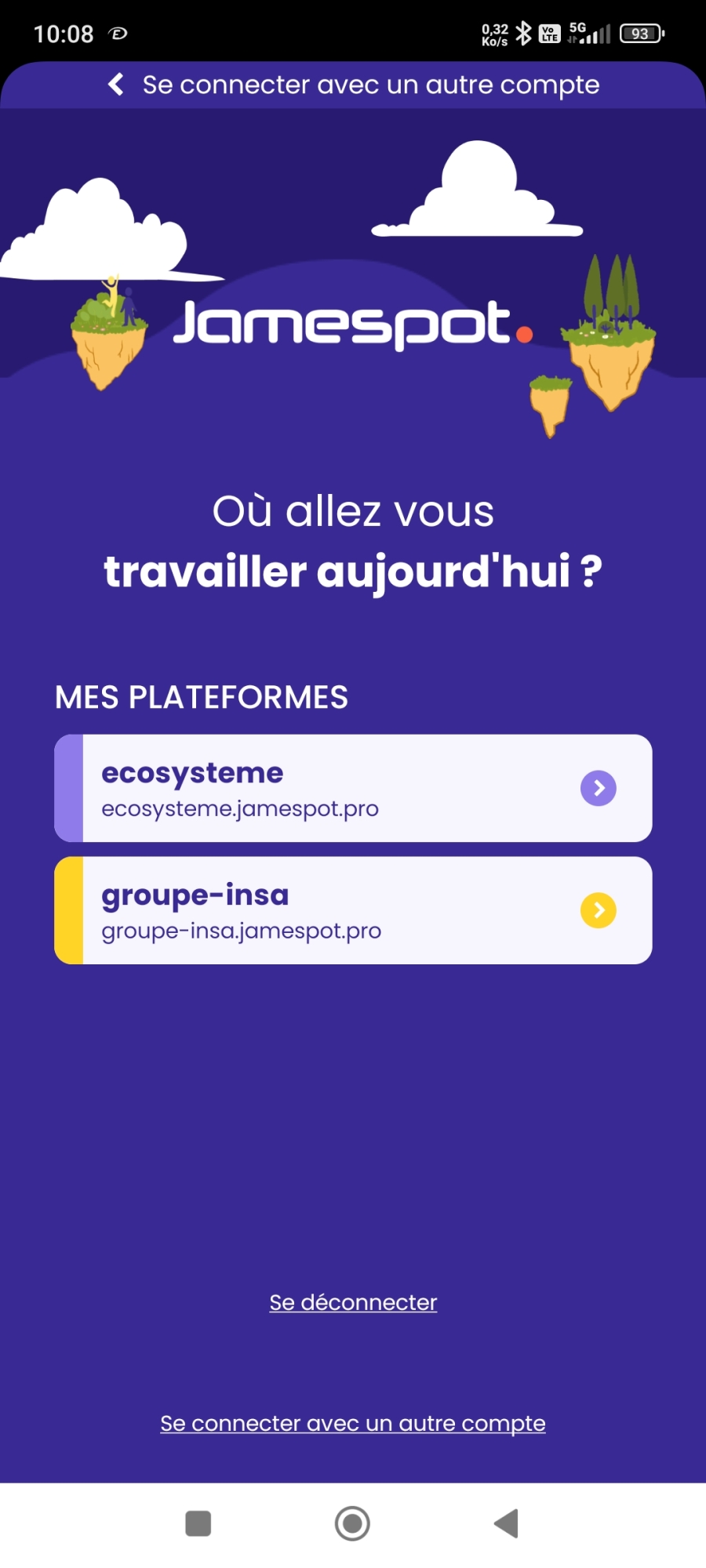
Task: Open the groupe-insa platform card
Action: pos(353,910)
